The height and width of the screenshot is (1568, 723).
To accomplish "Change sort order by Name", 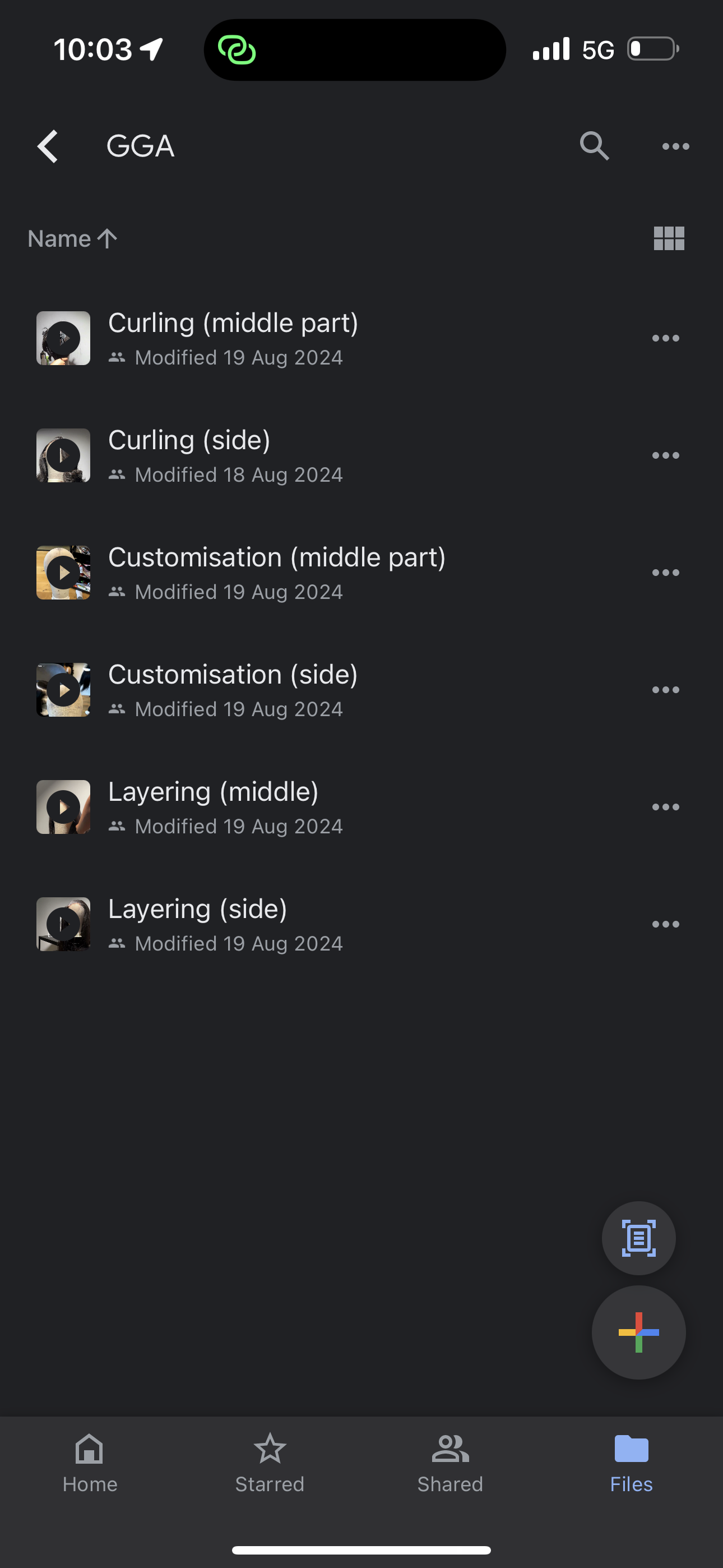I will (x=72, y=238).
